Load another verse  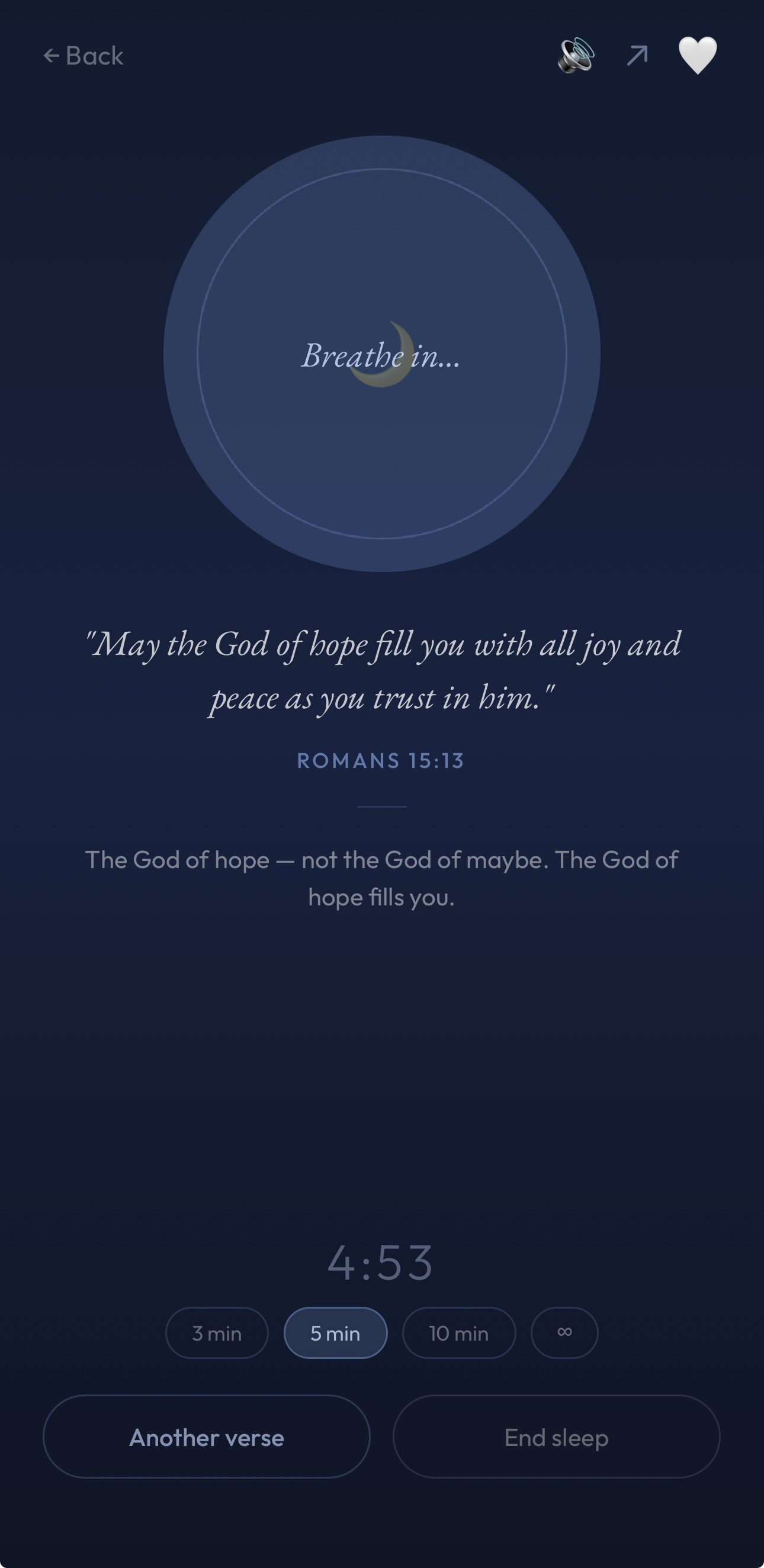pyautogui.click(x=206, y=1437)
